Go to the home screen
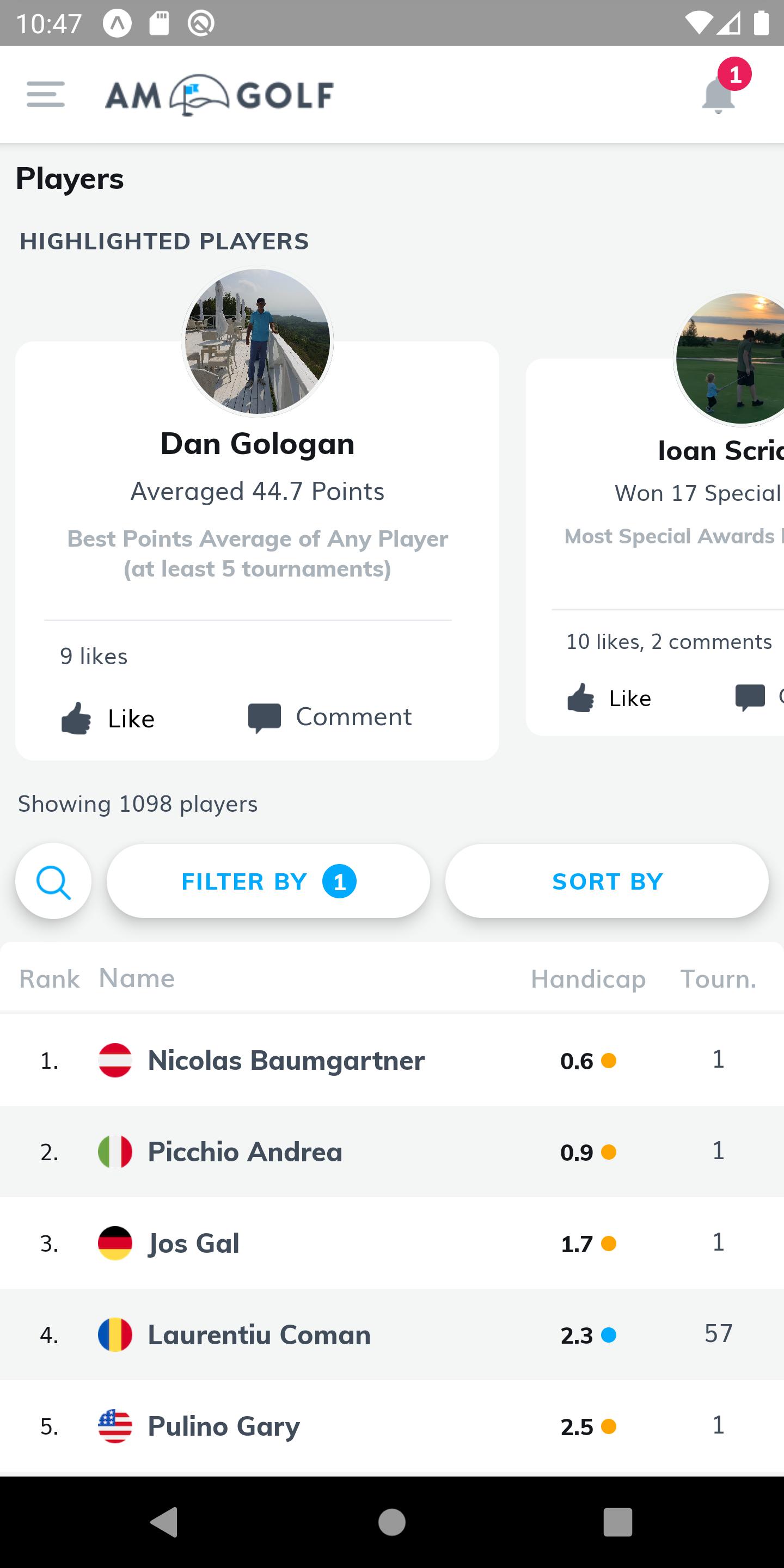 [392, 1522]
